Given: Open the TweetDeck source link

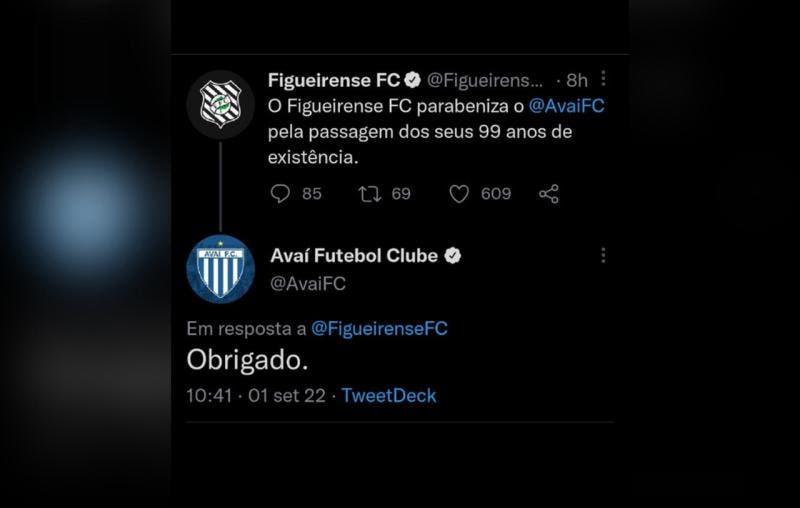Looking at the screenshot, I should (389, 396).
